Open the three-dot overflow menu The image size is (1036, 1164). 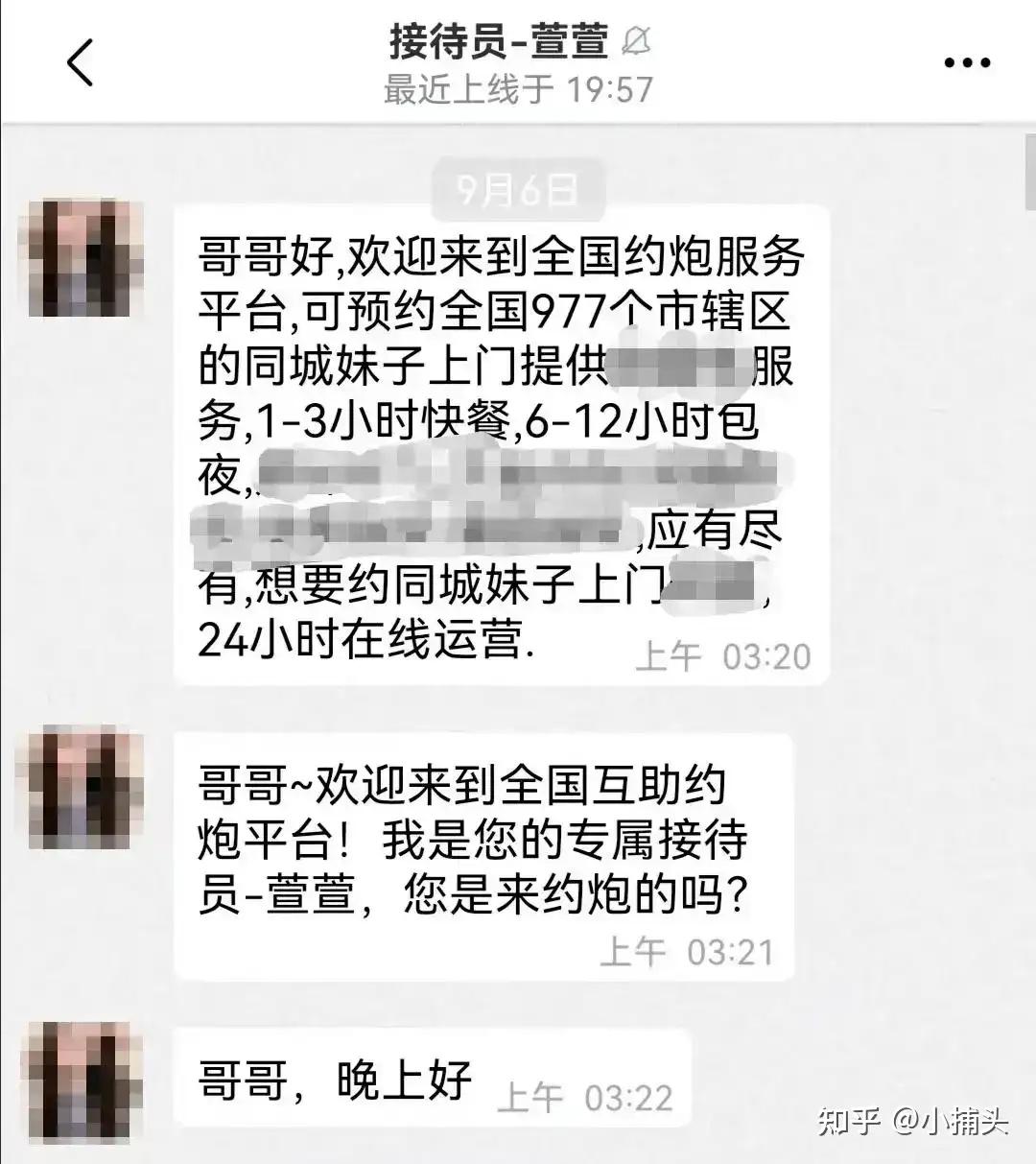(x=966, y=63)
